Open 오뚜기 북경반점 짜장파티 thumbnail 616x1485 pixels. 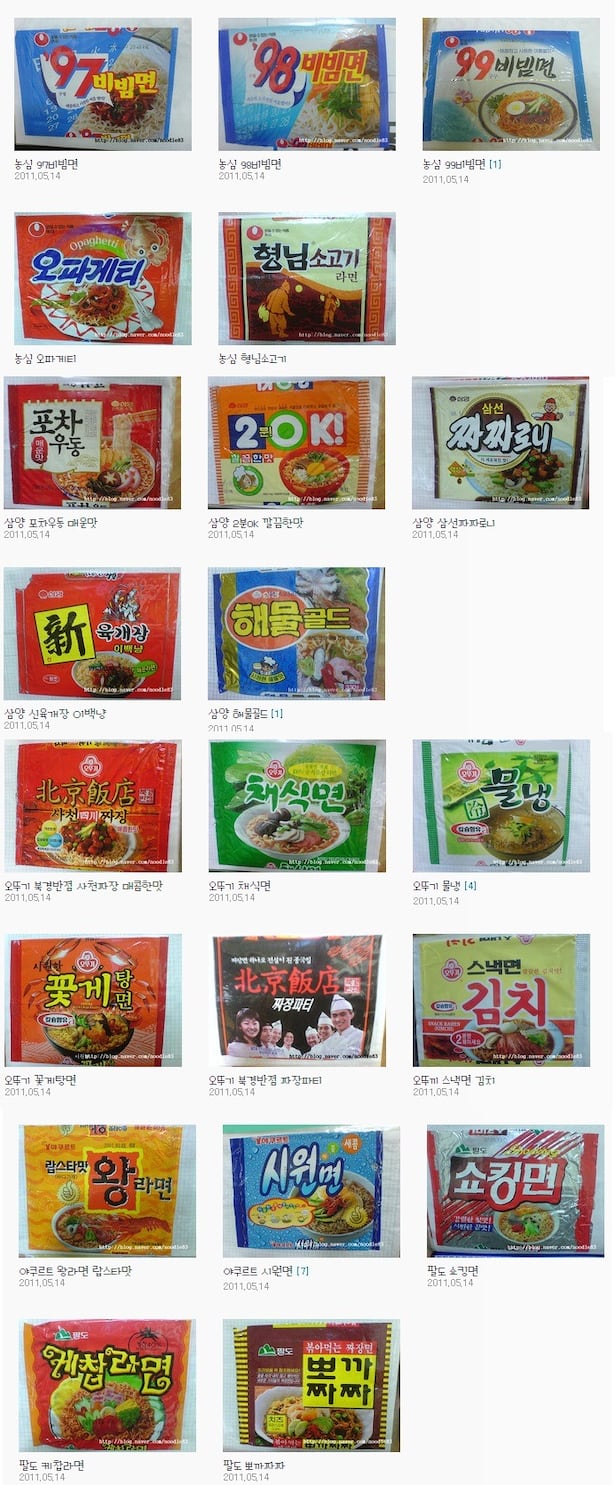coord(297,1000)
